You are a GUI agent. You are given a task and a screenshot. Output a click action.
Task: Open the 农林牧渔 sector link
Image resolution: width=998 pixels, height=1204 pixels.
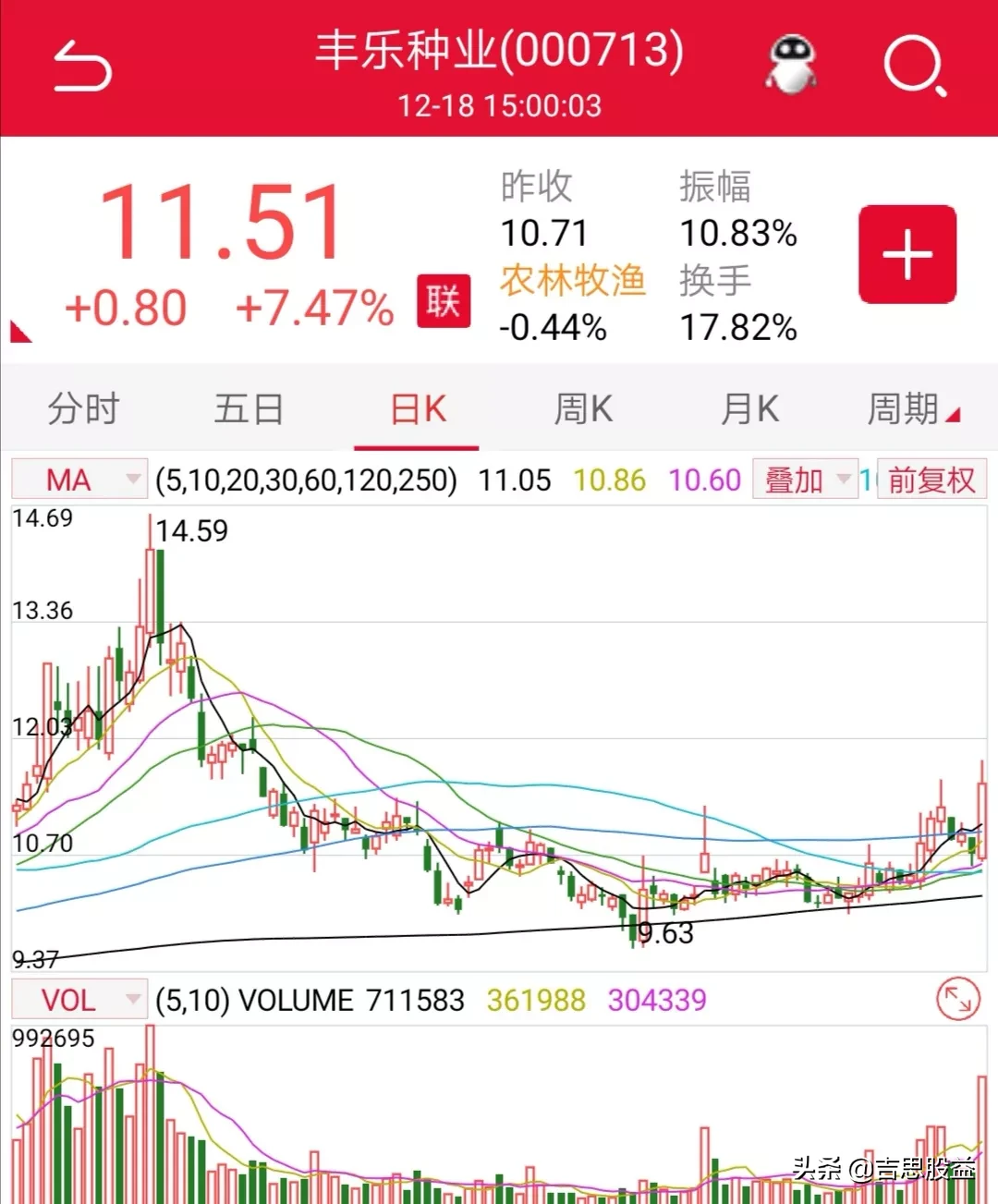(572, 281)
